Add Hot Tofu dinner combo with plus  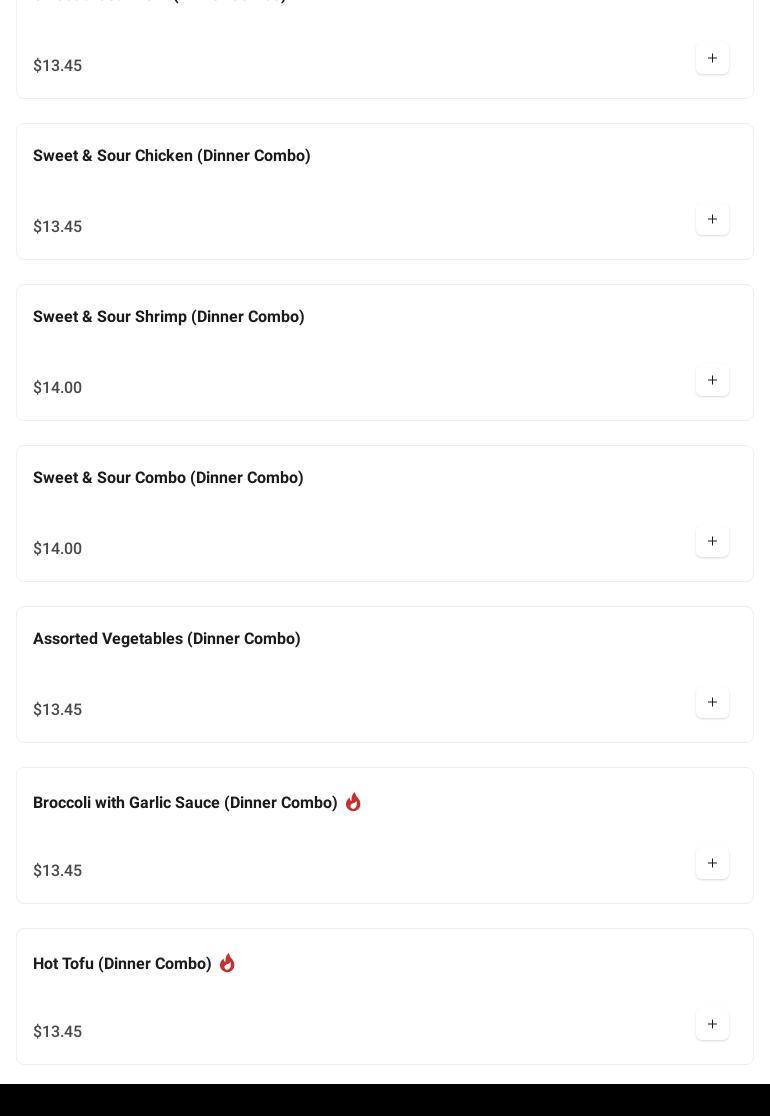712,1025
